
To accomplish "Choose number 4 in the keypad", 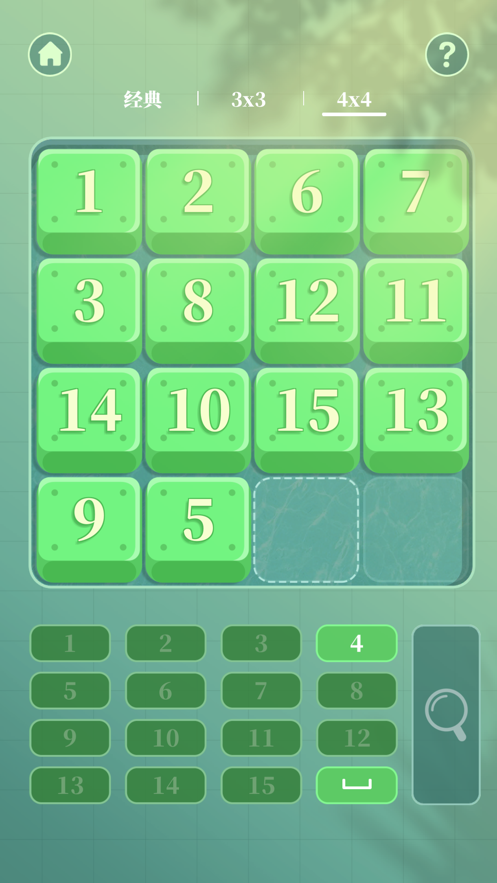I will coord(357,643).
